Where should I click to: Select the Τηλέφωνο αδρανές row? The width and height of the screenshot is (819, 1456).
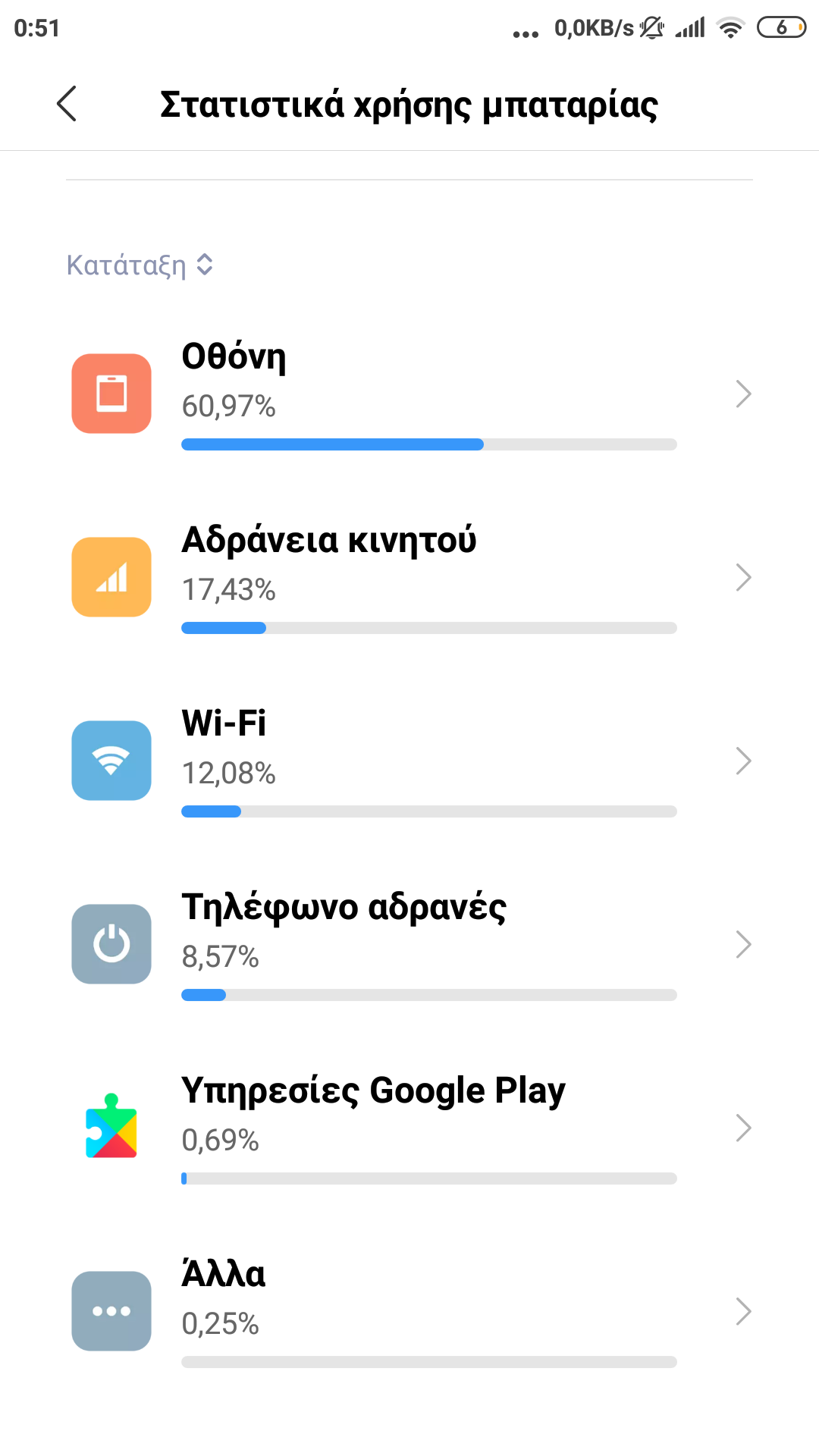409,945
